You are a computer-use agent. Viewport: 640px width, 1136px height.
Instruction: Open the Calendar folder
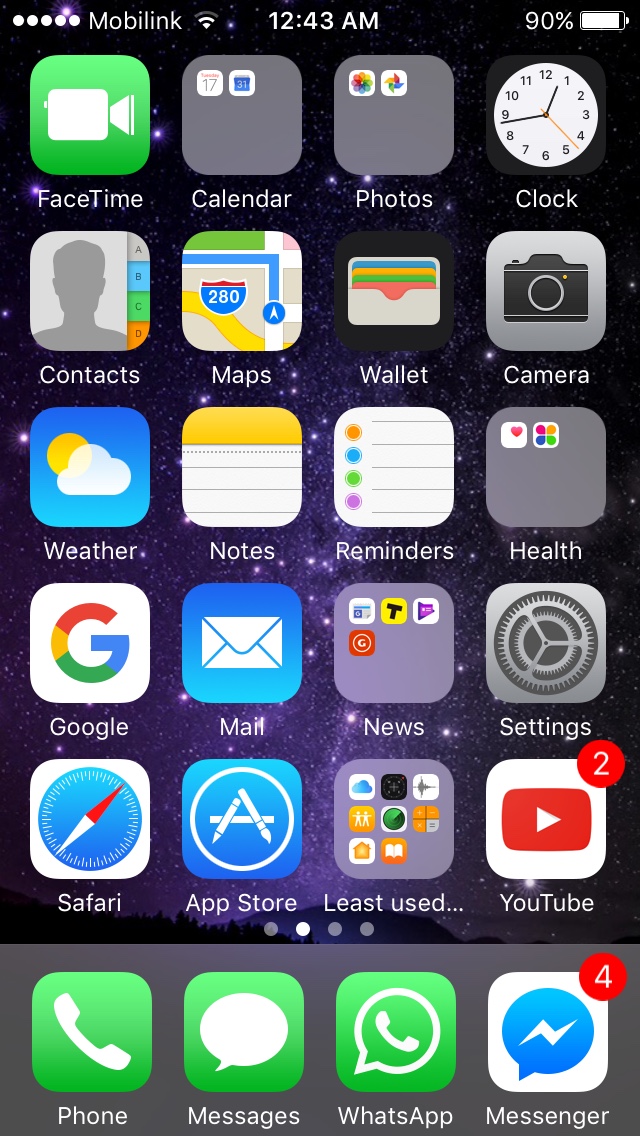(x=242, y=115)
